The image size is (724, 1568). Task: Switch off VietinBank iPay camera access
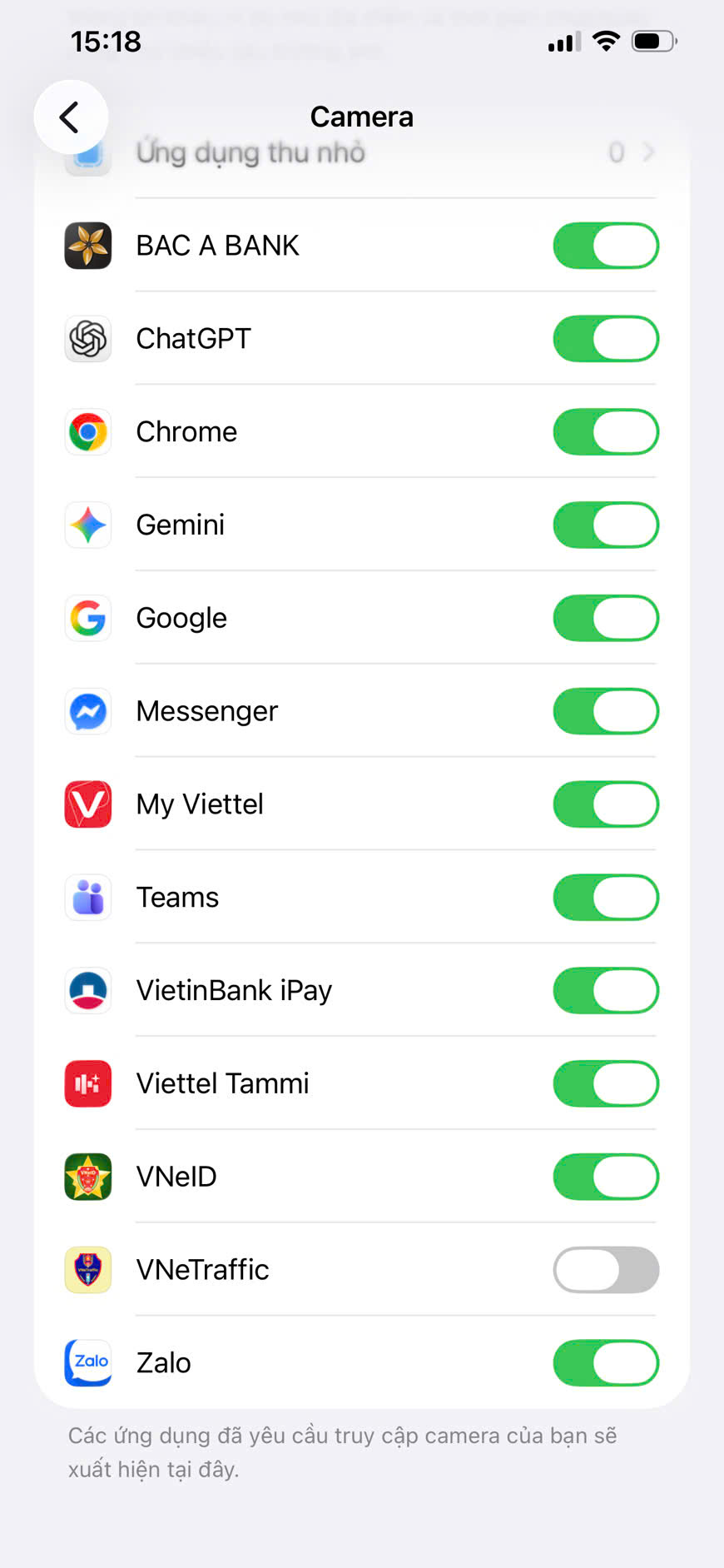606,991
